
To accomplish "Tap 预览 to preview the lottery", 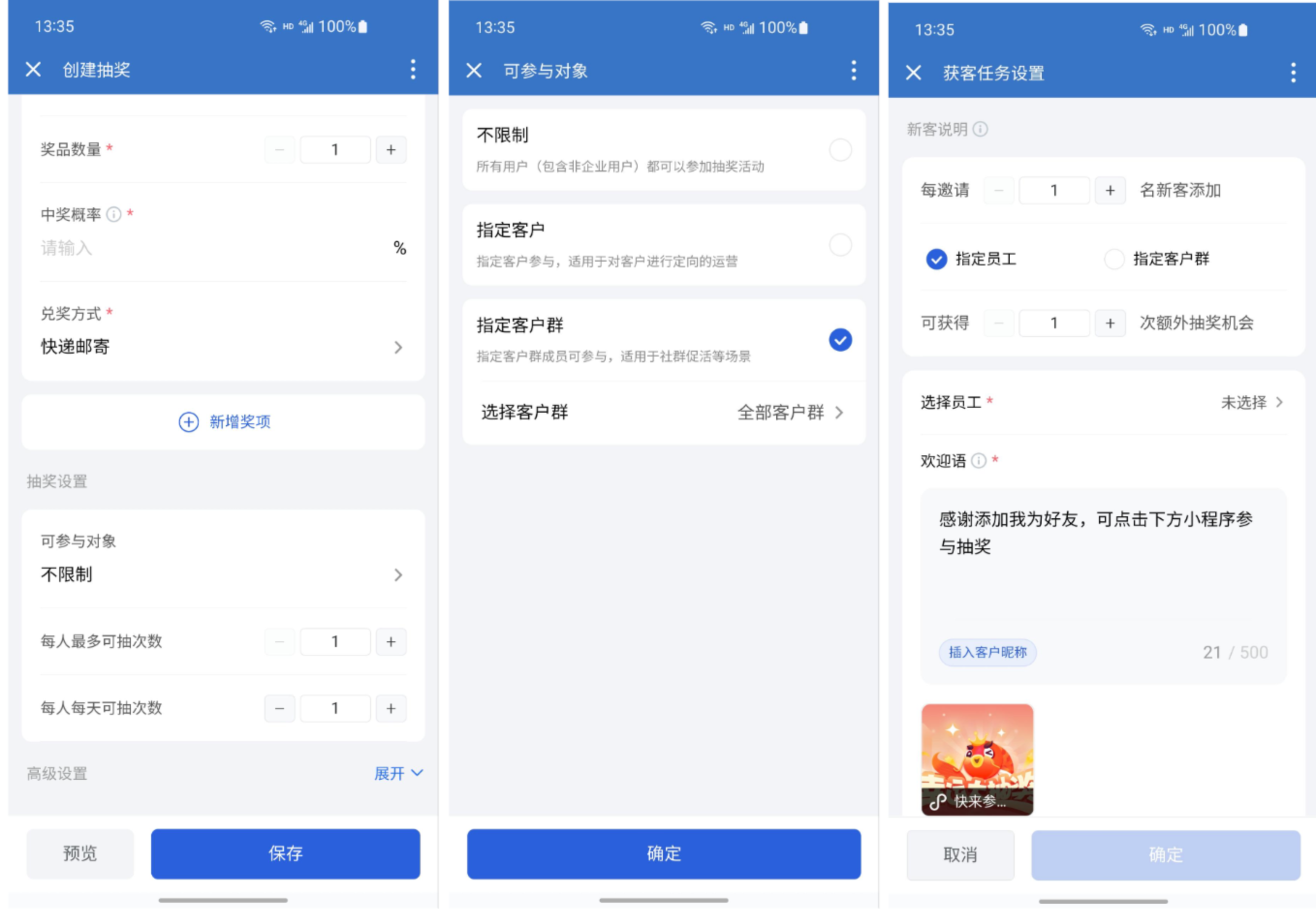I will pos(80,853).
